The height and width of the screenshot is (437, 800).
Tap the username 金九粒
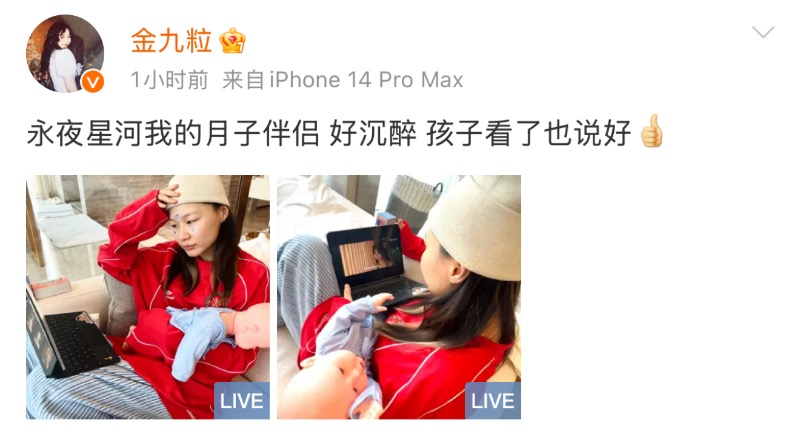[x=170, y=41]
